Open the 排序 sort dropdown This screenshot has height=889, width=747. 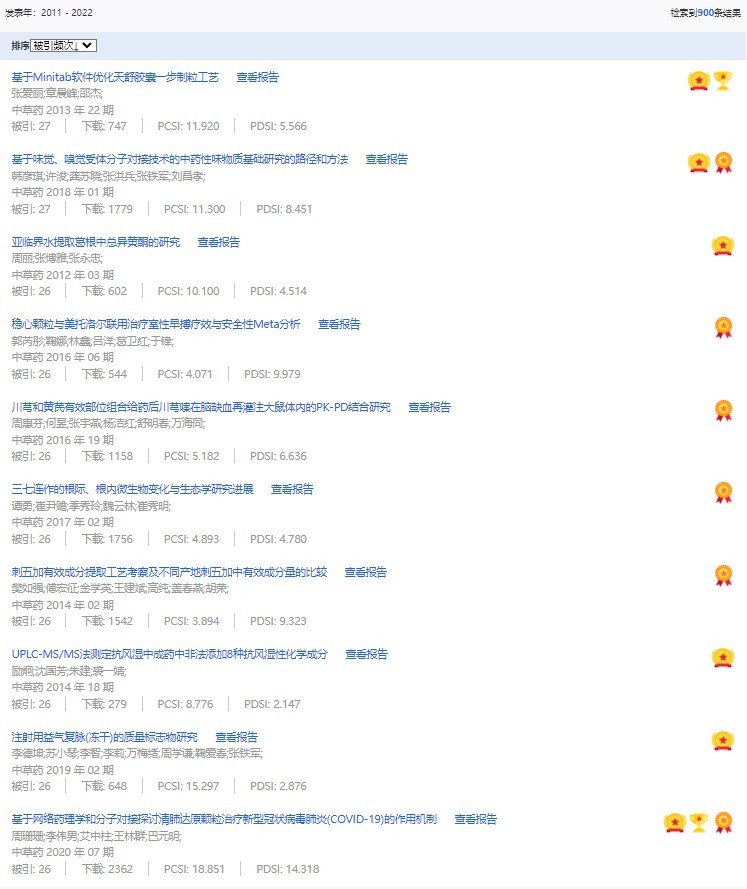click(x=63, y=45)
